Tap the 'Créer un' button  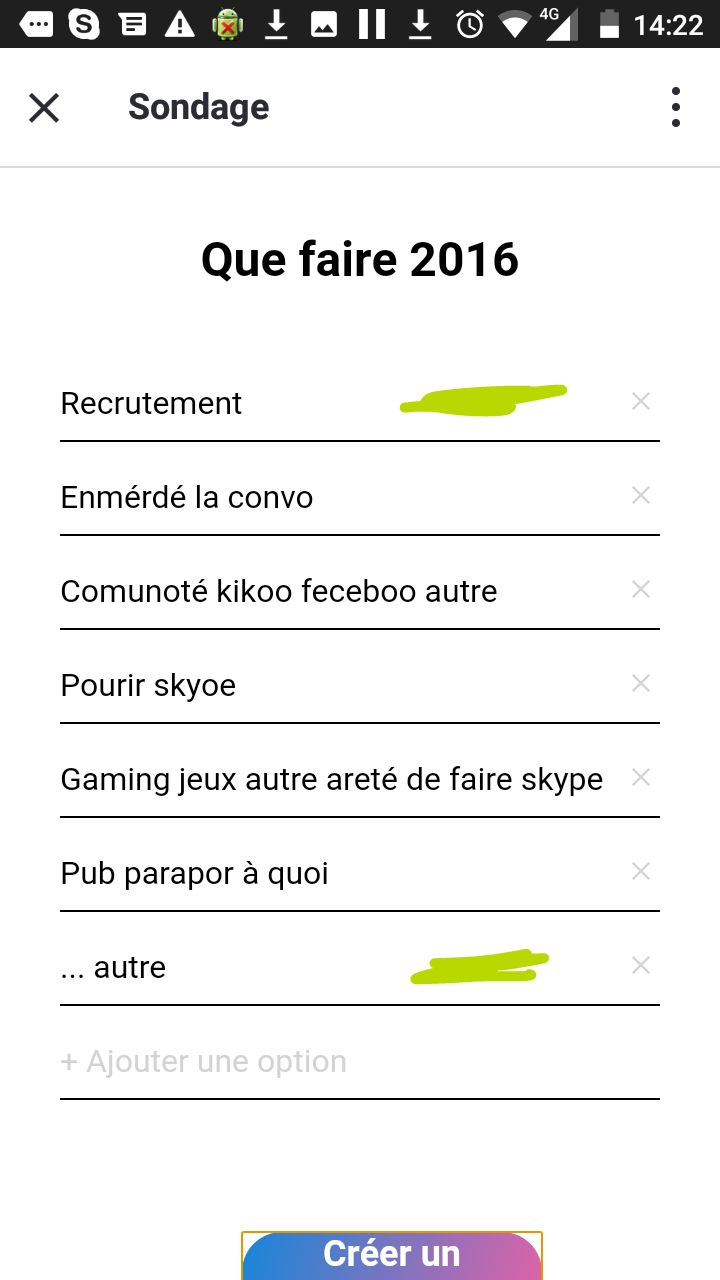392,1256
